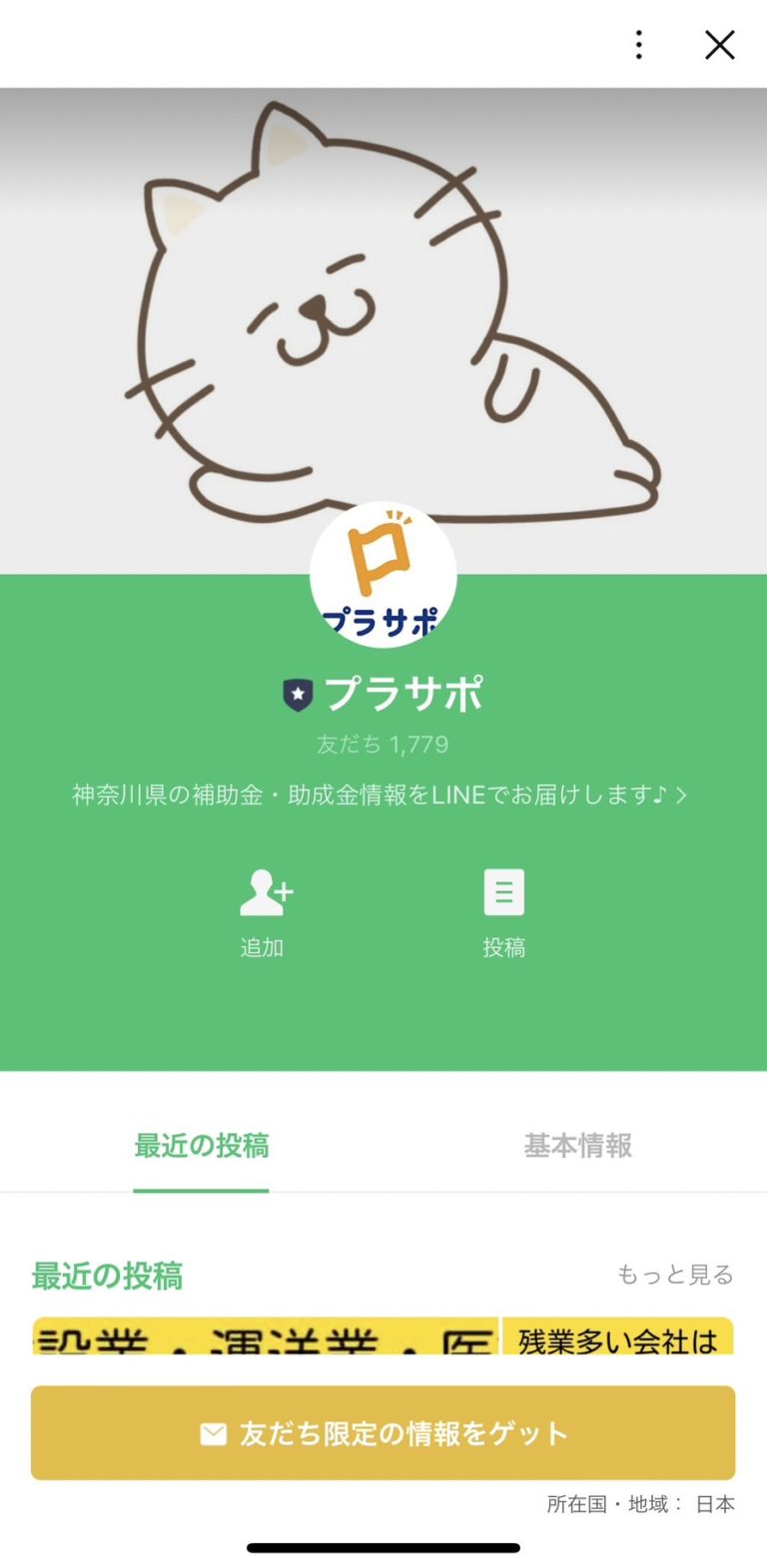Switch to the 基本情報 tab

pos(577,1146)
